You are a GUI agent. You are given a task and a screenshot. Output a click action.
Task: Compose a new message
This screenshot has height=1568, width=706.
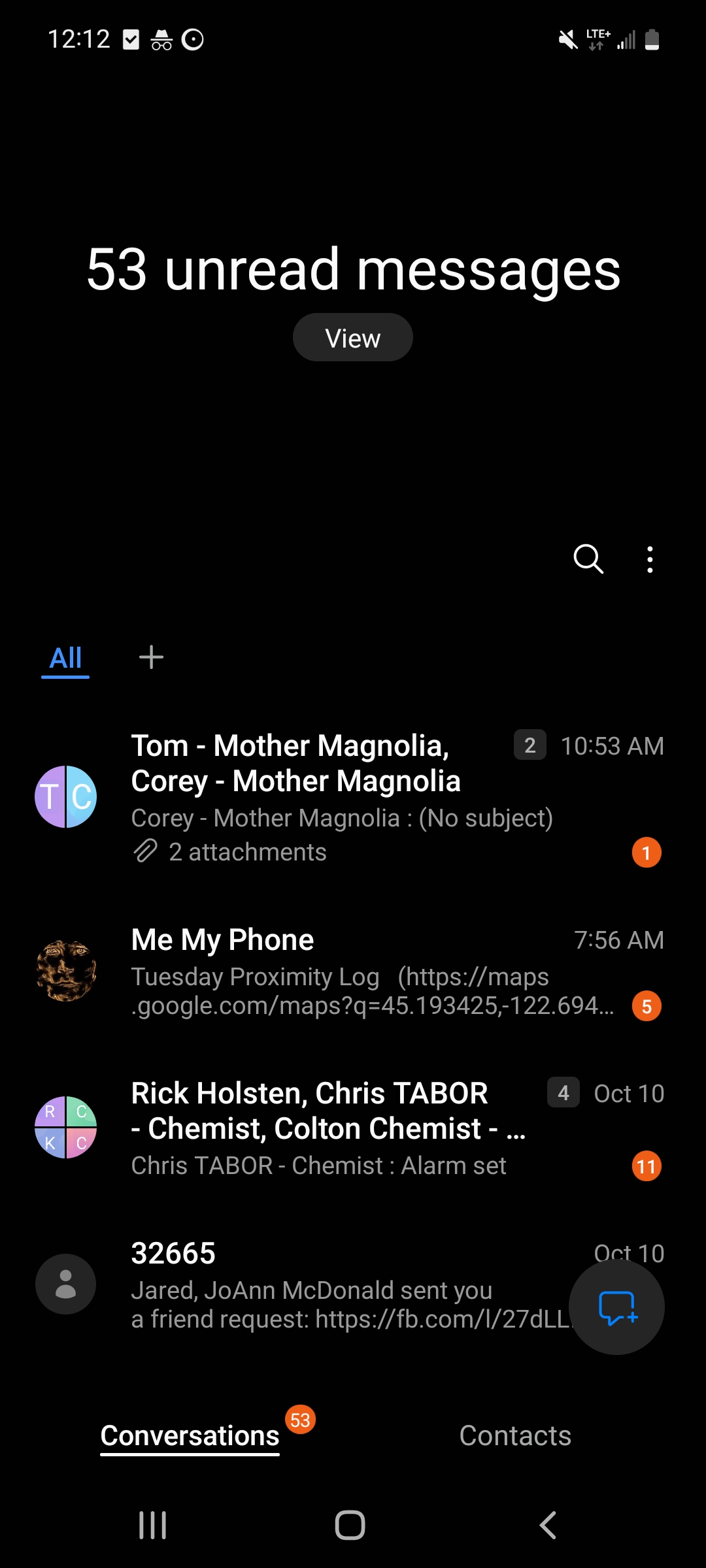pyautogui.click(x=616, y=1307)
